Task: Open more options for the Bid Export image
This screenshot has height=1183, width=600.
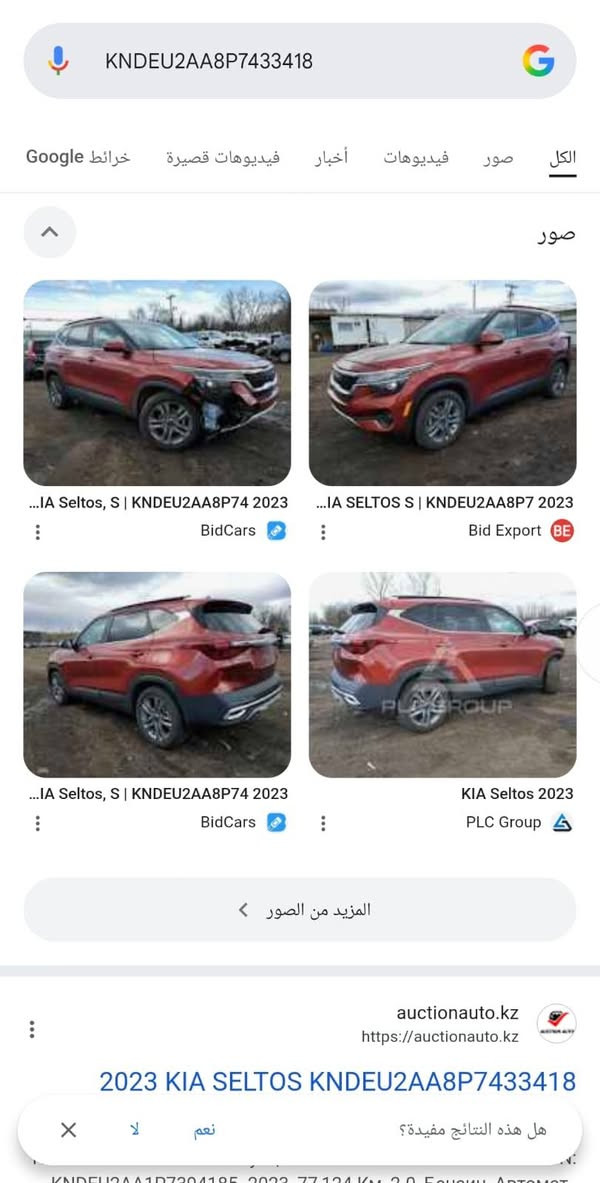Action: coord(323,532)
